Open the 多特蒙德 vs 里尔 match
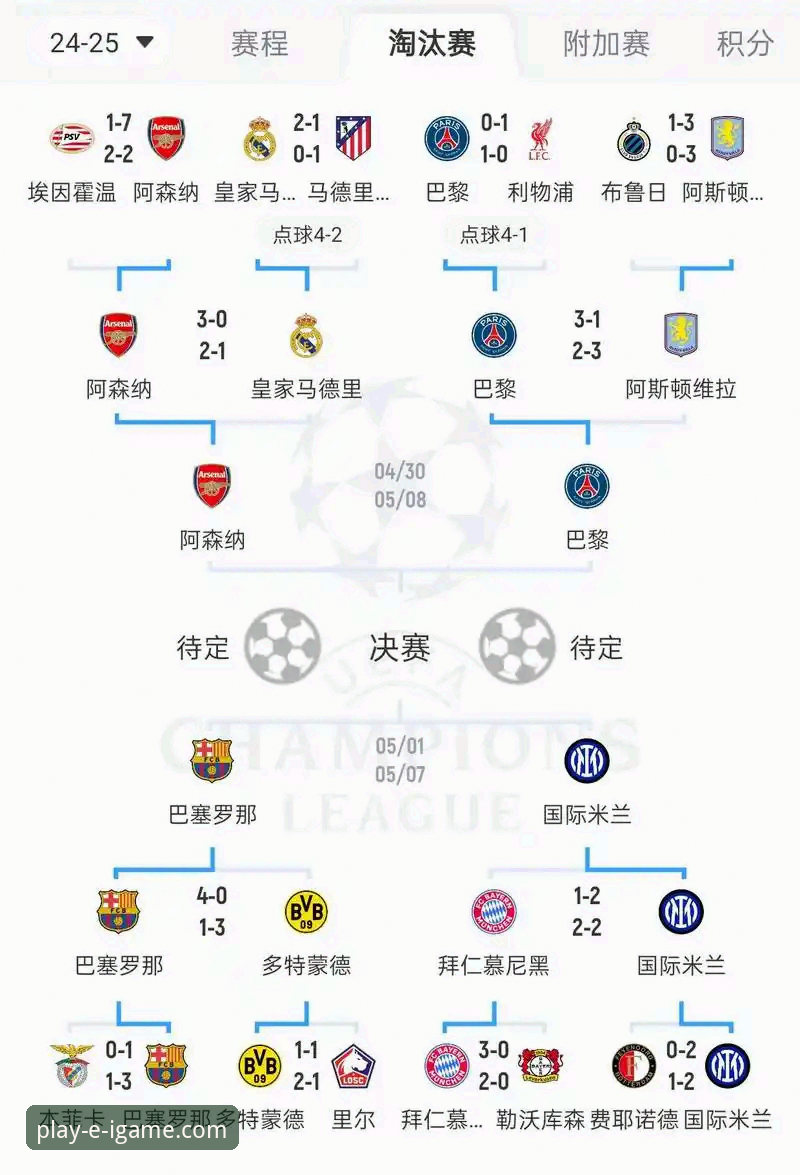 306,1066
